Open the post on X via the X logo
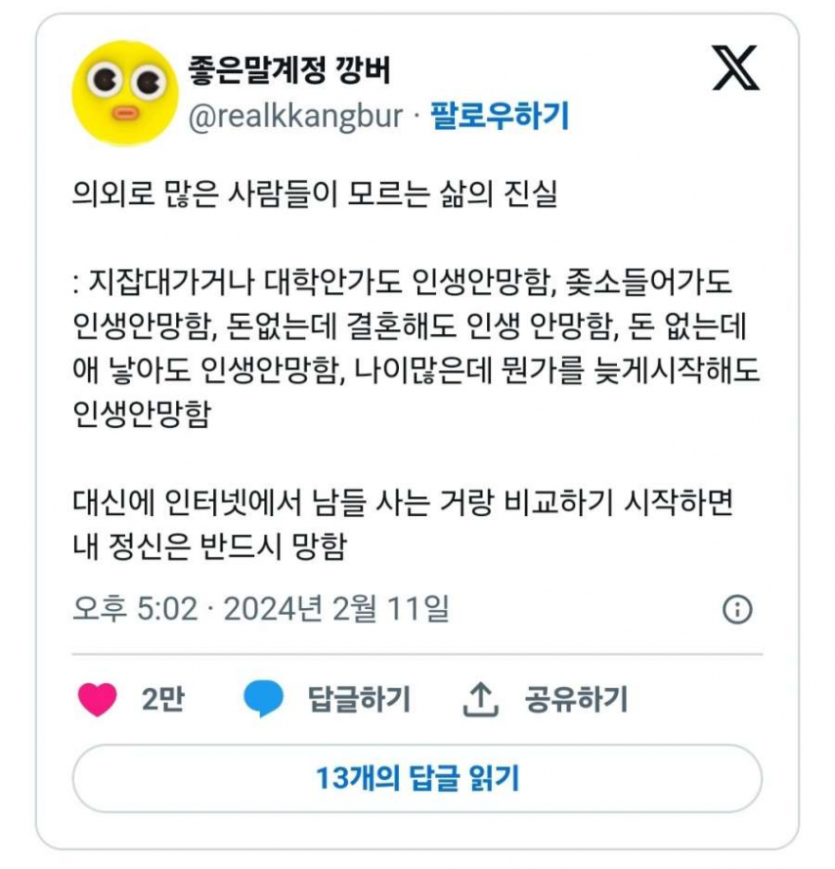The width and height of the screenshot is (835, 869). click(x=737, y=67)
